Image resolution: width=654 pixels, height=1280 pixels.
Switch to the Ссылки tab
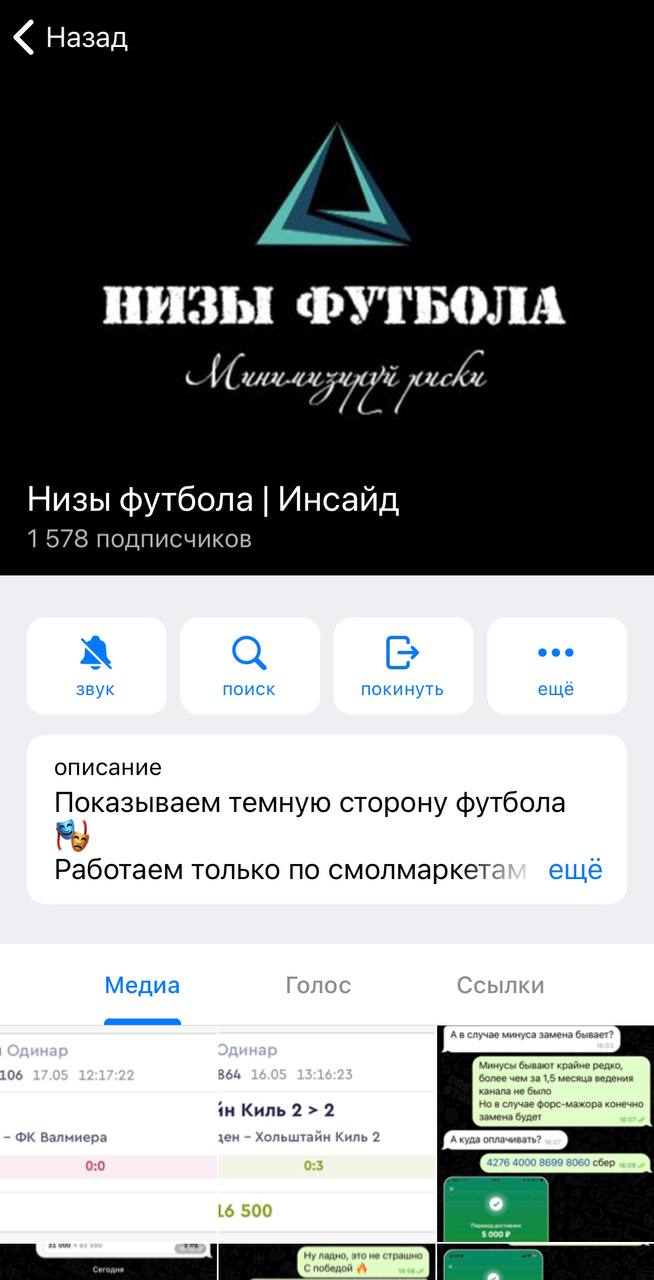(500, 985)
